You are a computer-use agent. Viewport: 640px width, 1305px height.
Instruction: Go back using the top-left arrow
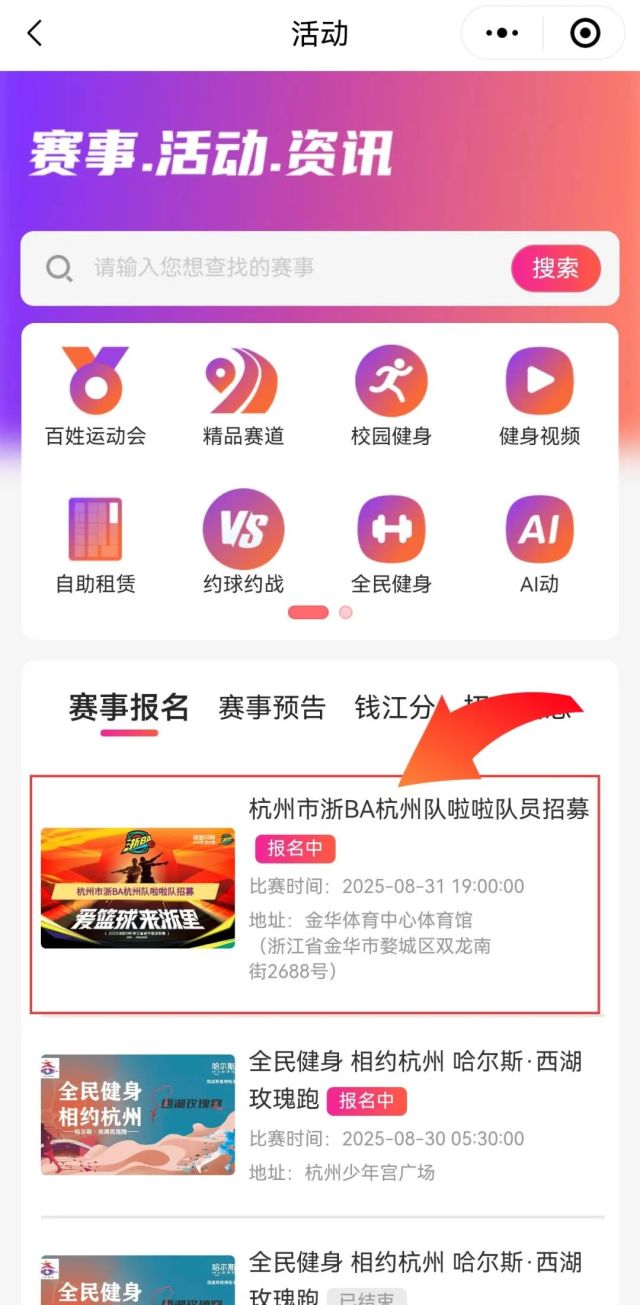click(x=34, y=34)
